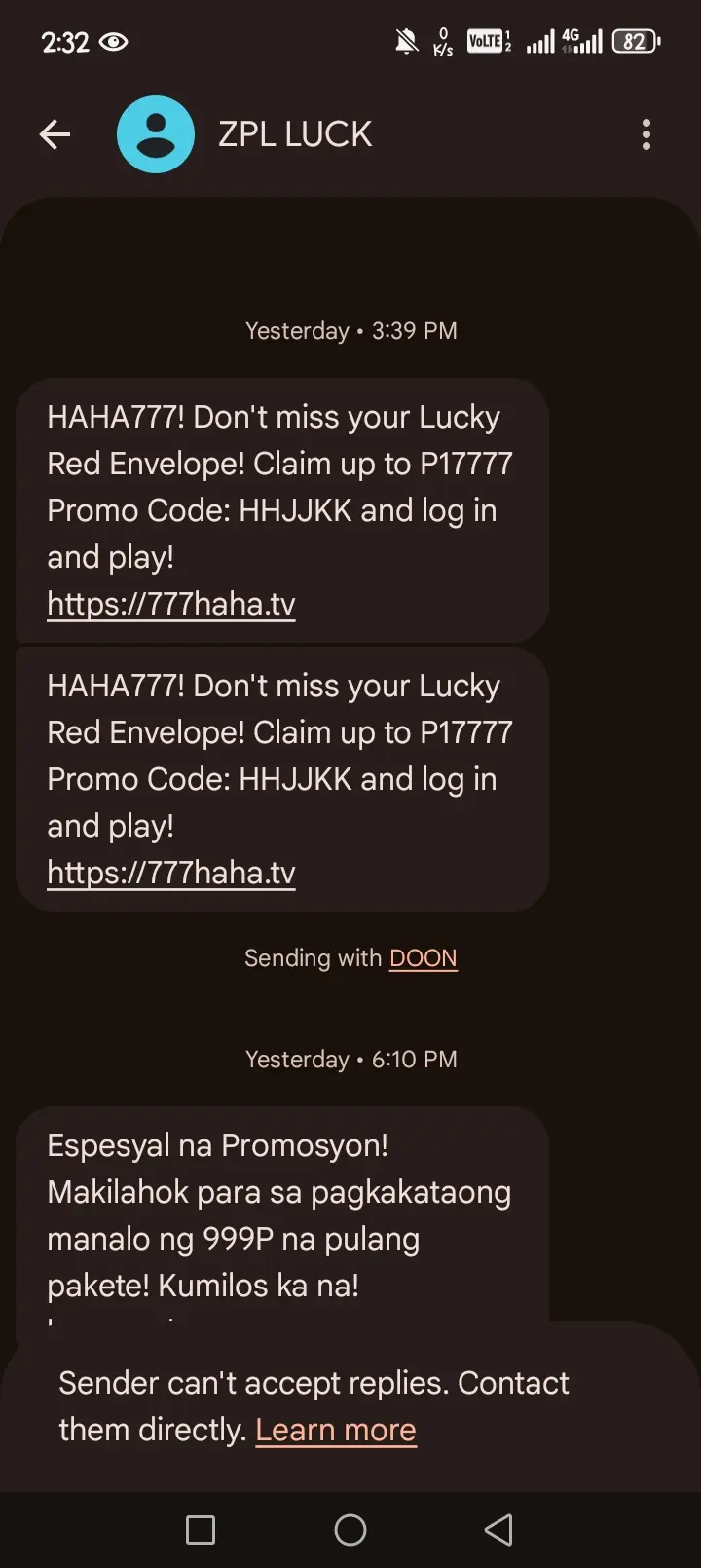
Task: Open 777haha.tv link in first message
Action: click(x=171, y=604)
